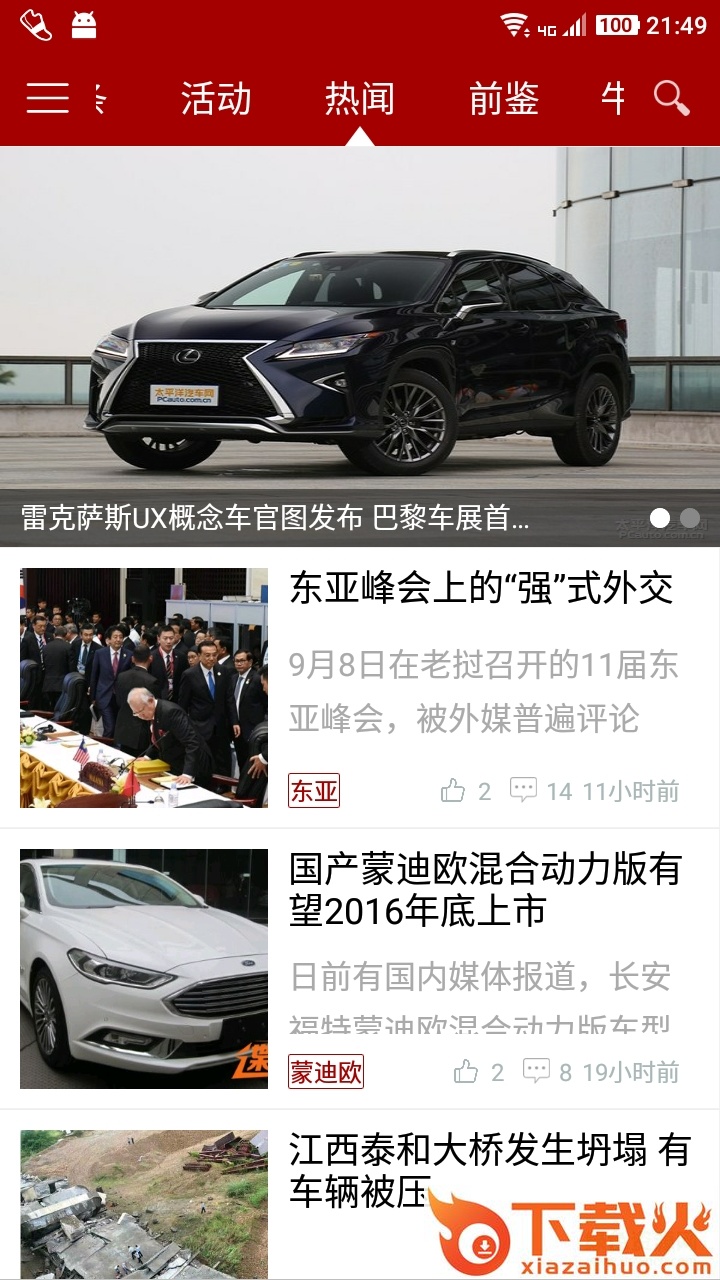Open the 东亚峰会上的“强”式外交 article
Screen dimensions: 720x1280
(480, 589)
